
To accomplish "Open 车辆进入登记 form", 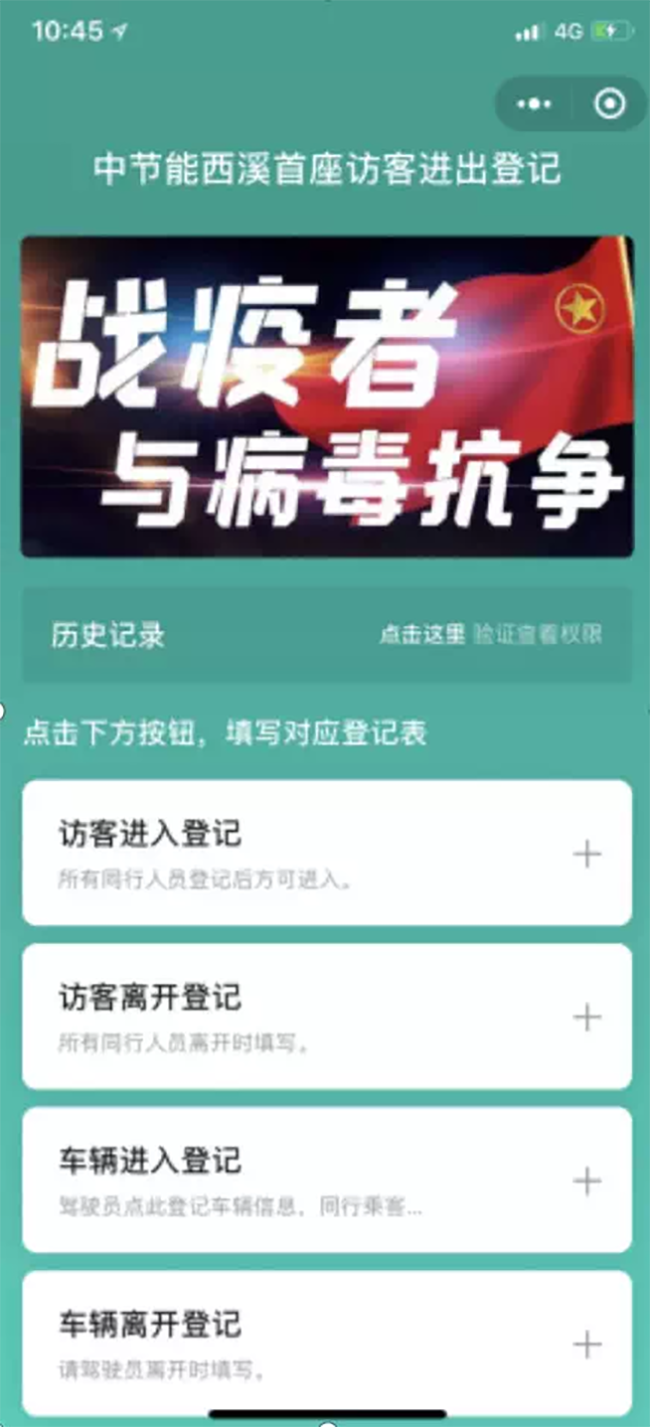I will click(326, 1180).
